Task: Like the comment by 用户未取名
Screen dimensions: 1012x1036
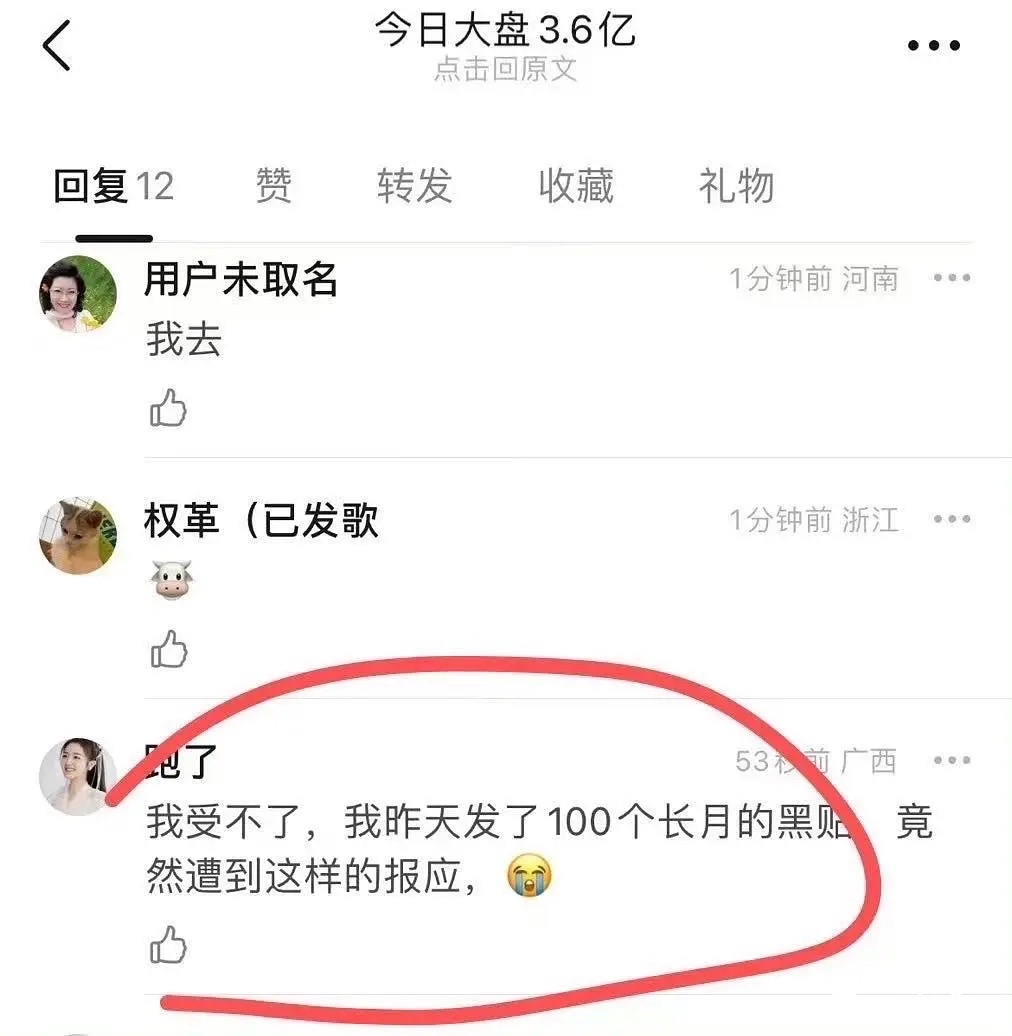Action: coord(168,408)
